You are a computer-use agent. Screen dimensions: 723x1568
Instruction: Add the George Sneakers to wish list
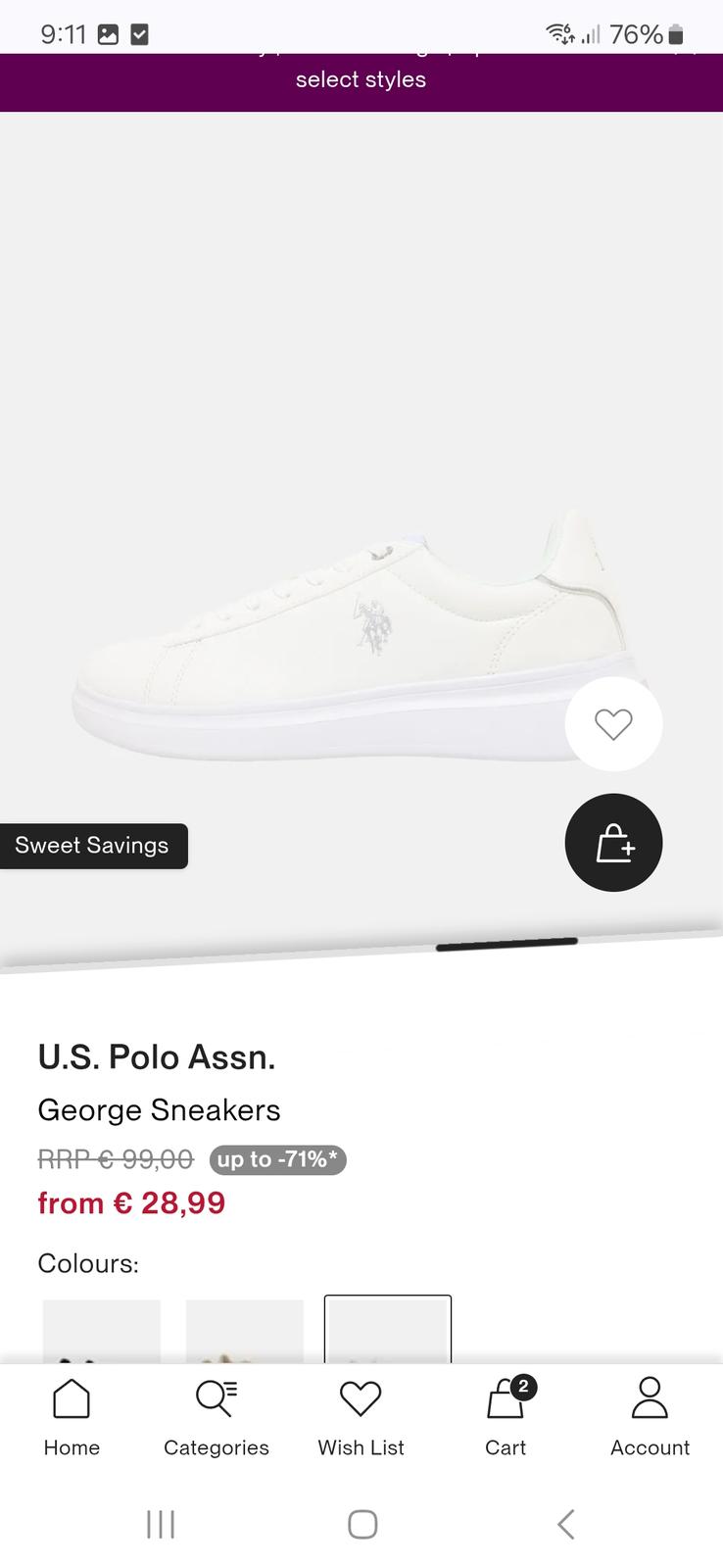pyautogui.click(x=613, y=724)
